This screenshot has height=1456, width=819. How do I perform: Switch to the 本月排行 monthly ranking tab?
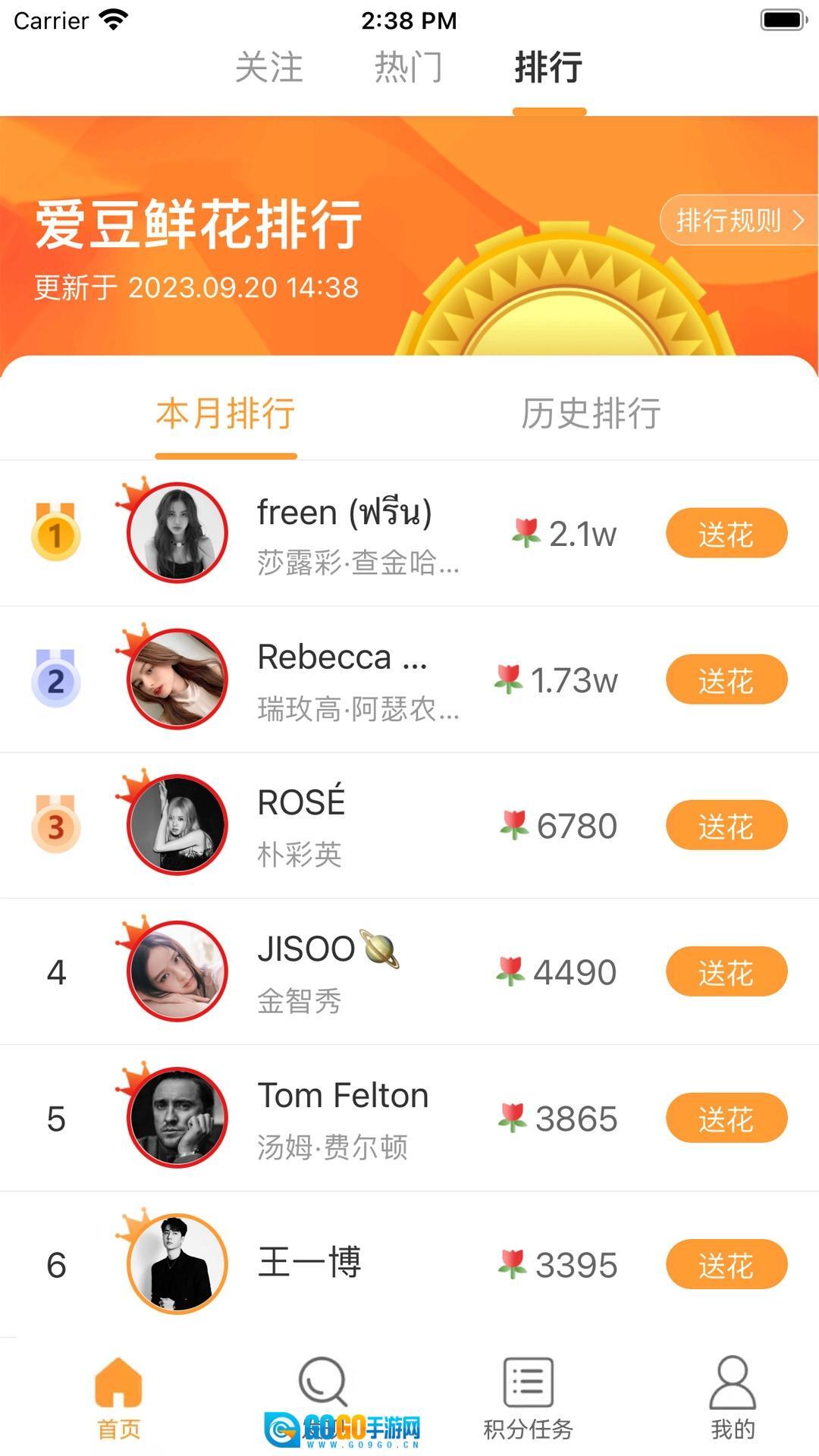[x=224, y=413]
